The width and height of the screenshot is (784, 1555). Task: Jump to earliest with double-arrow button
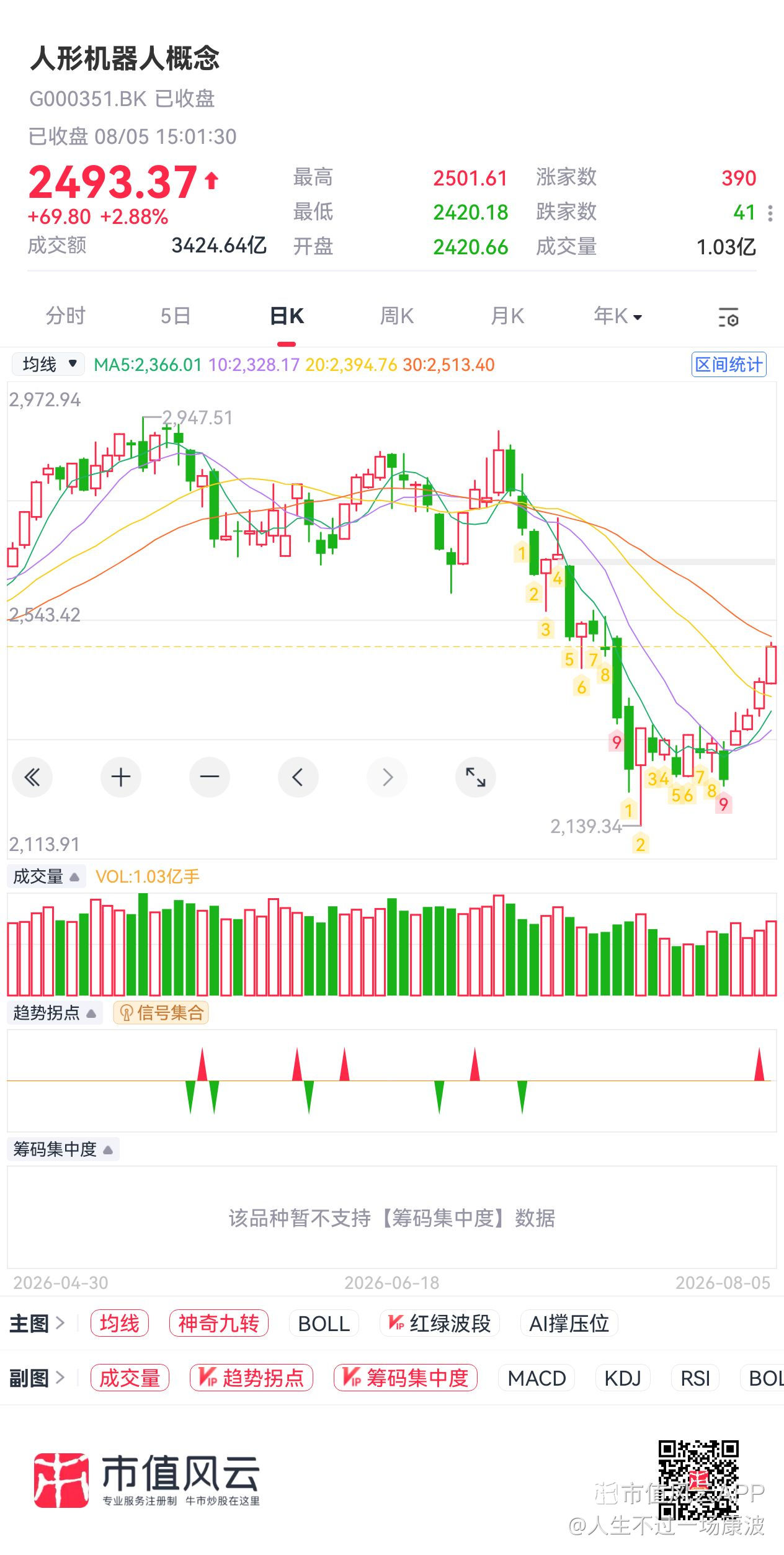click(x=32, y=777)
